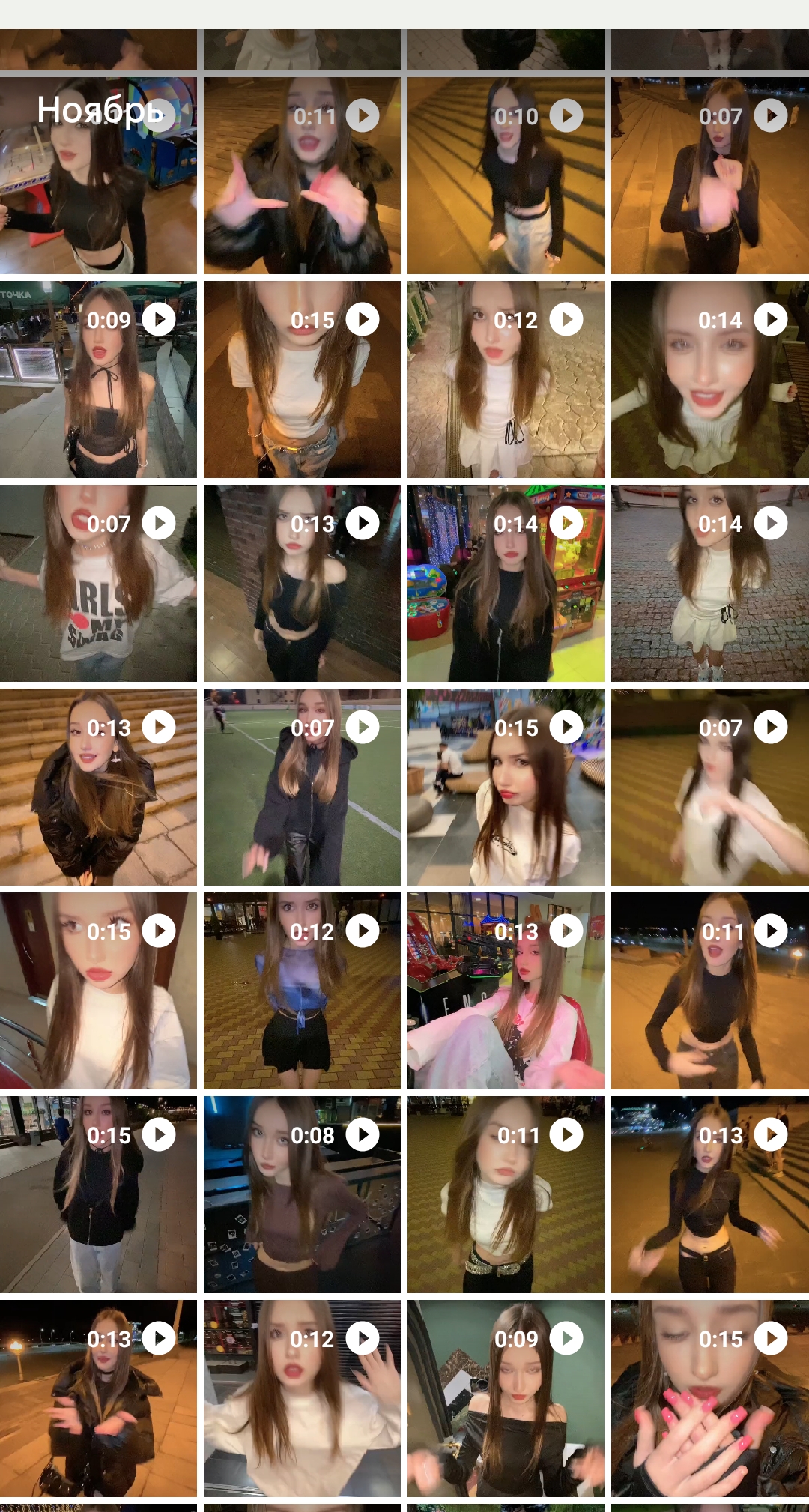Screen dimensions: 809x1512
Task: Open the 0:12 video with the blue top
Action: (302, 991)
